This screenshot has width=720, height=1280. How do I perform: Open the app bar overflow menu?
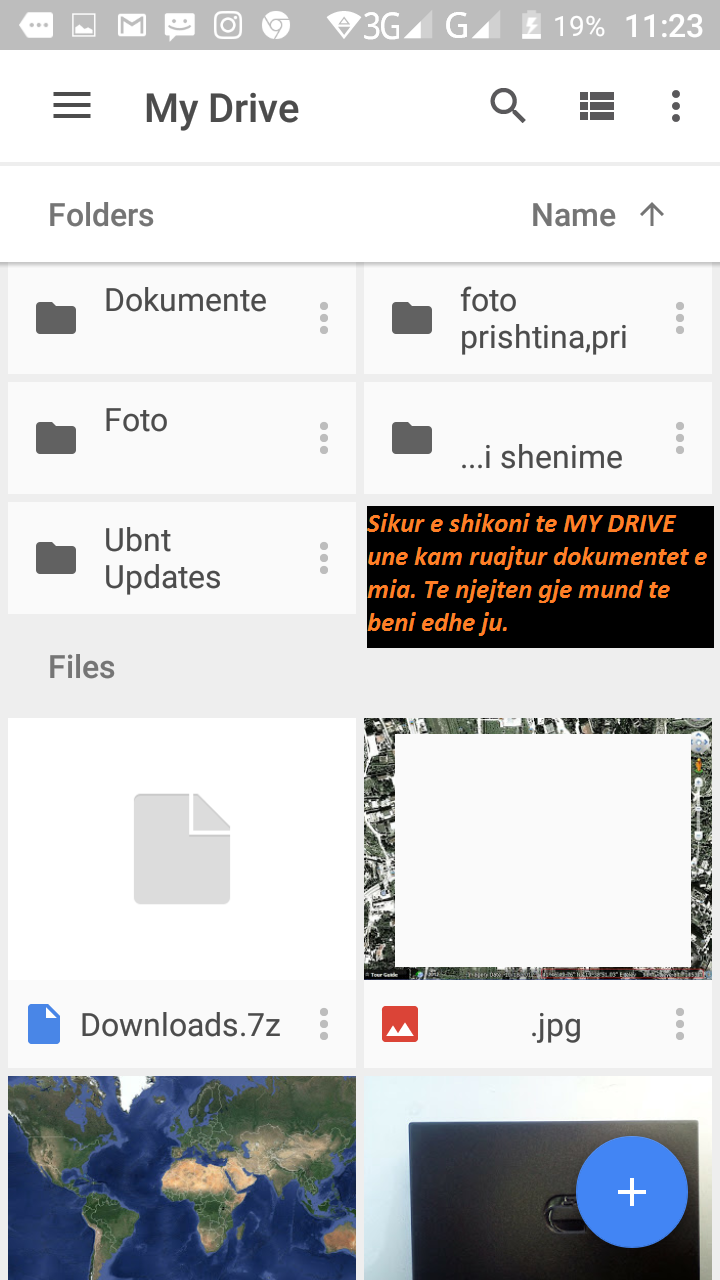[676, 106]
